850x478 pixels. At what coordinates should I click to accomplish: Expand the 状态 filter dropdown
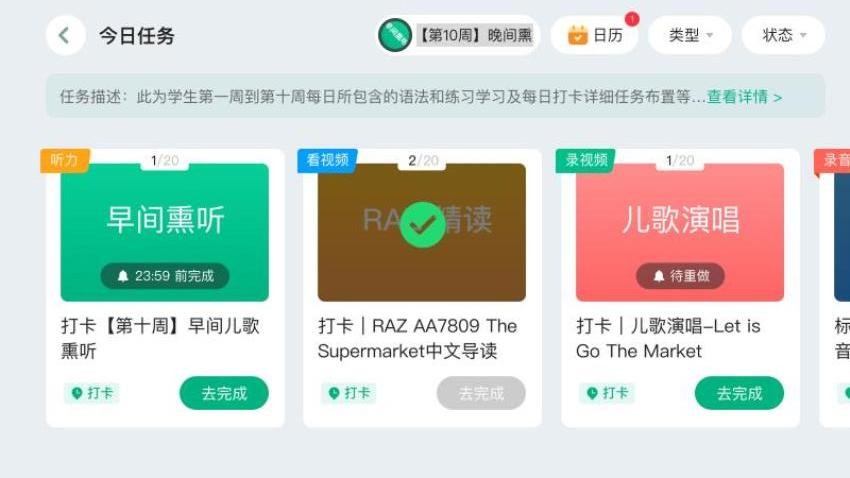coord(783,35)
